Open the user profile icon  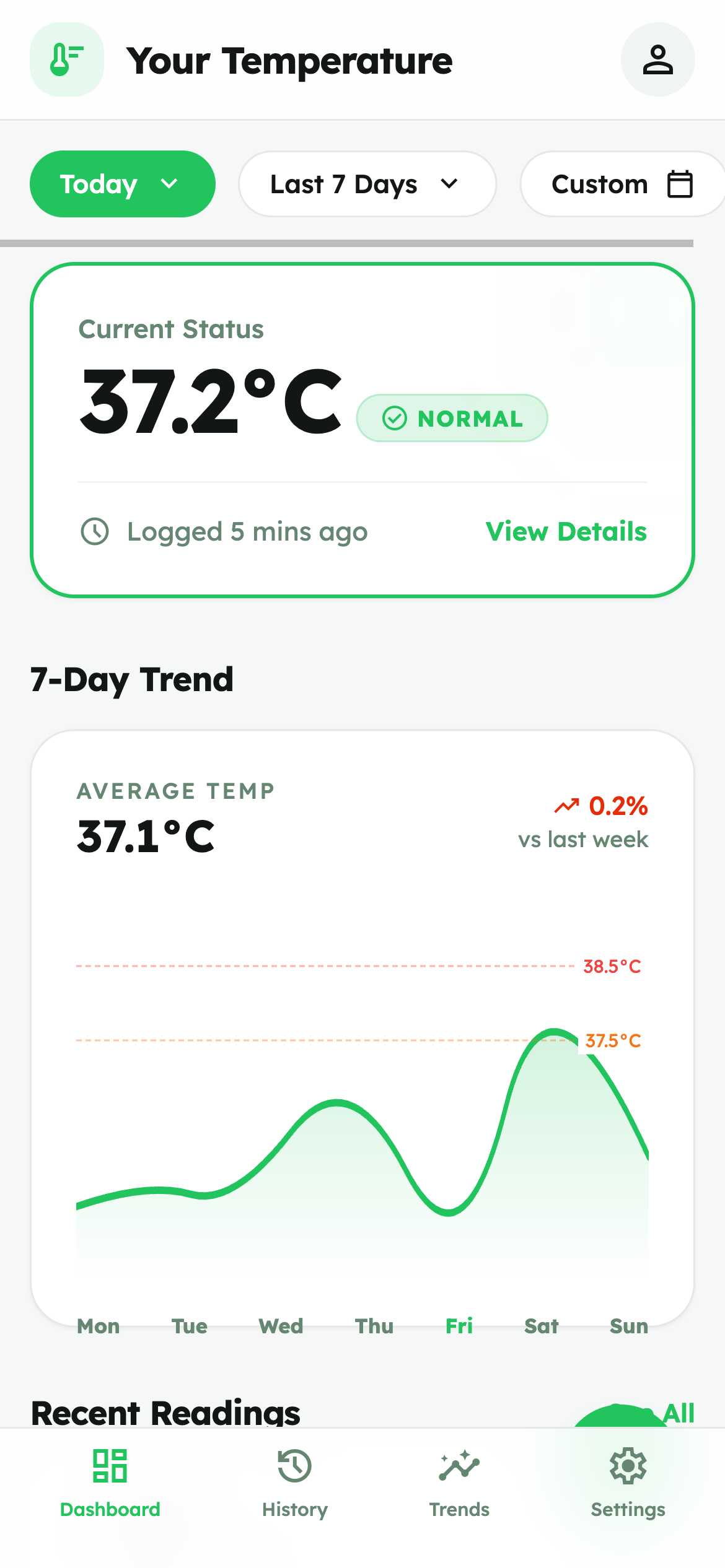coord(658,59)
